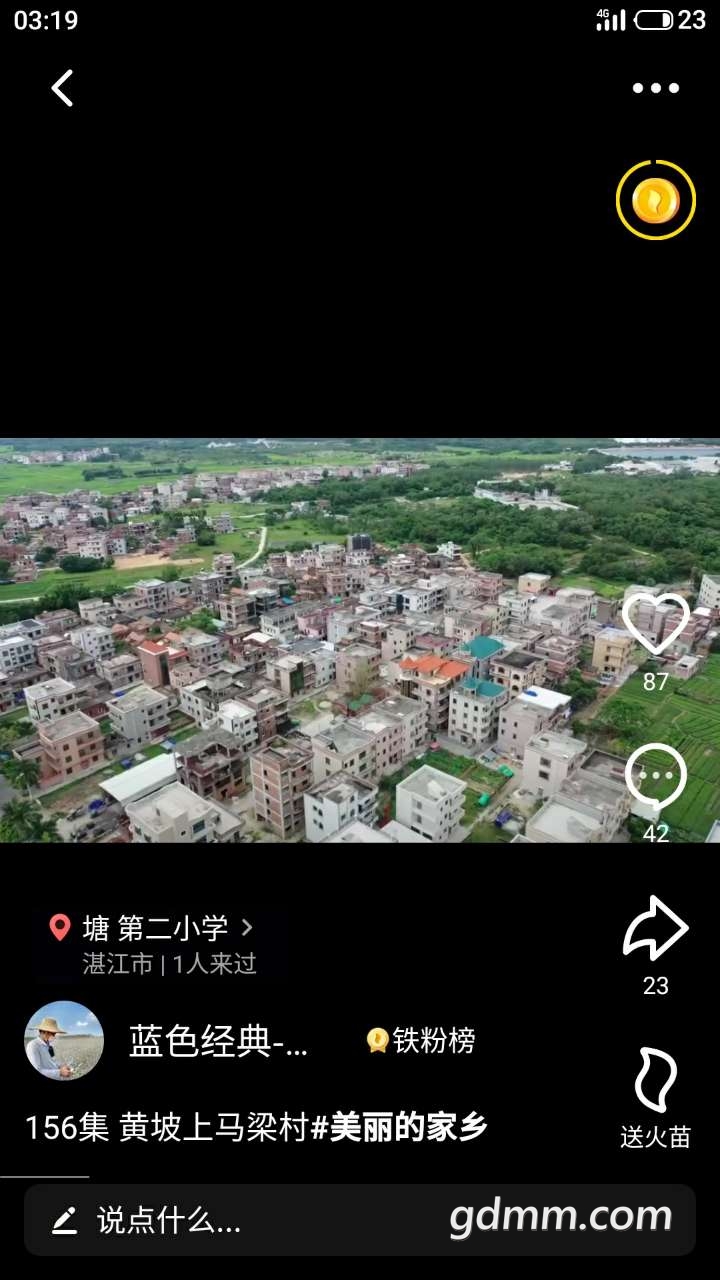Image resolution: width=720 pixels, height=1280 pixels.
Task: Open the 铁粉榜 fan ranking
Action: click(421, 1041)
